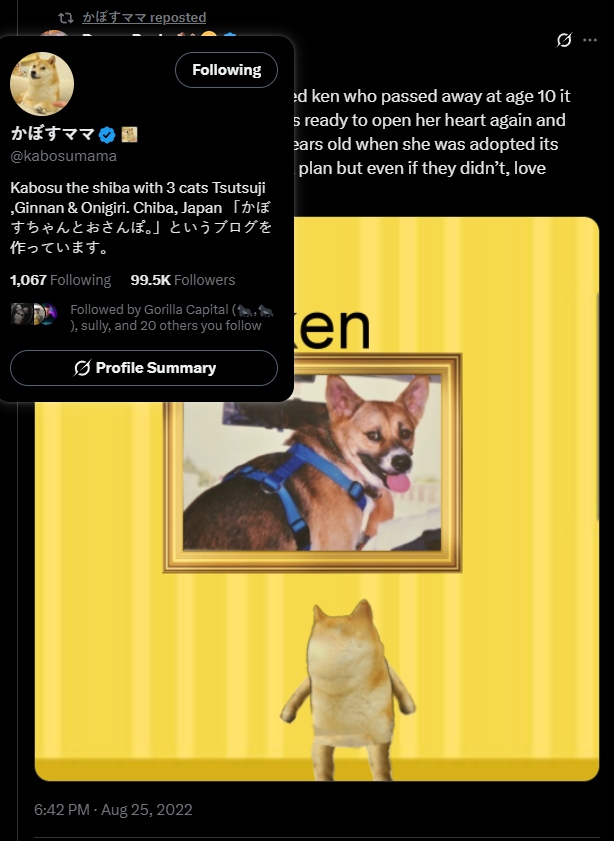View the 99.5K Followers list
This screenshot has height=841, width=614.
coord(183,280)
